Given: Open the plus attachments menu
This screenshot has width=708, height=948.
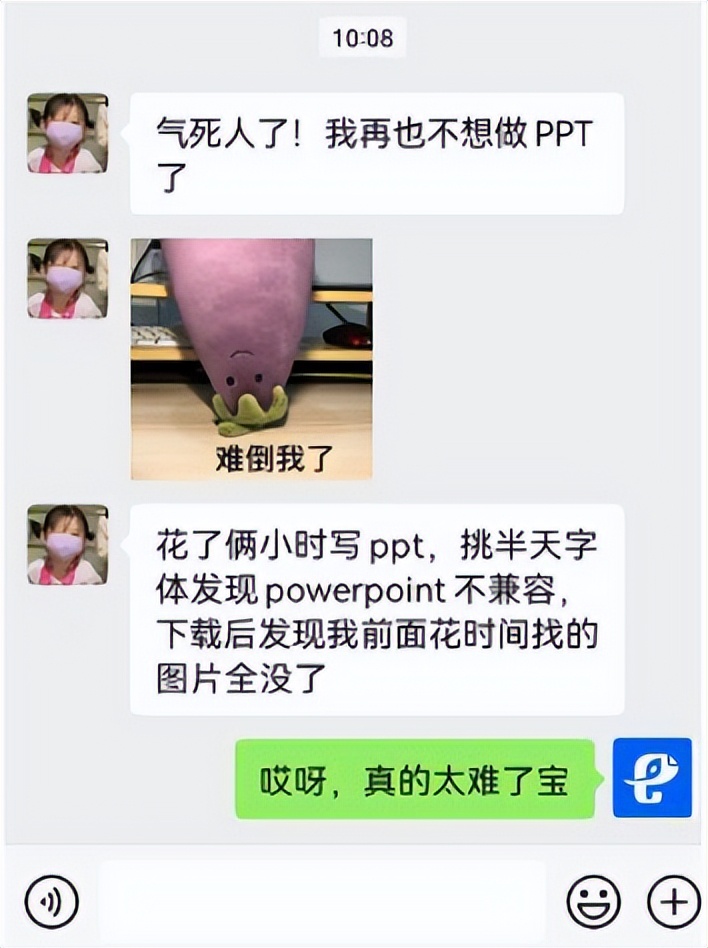Looking at the screenshot, I should (673, 902).
